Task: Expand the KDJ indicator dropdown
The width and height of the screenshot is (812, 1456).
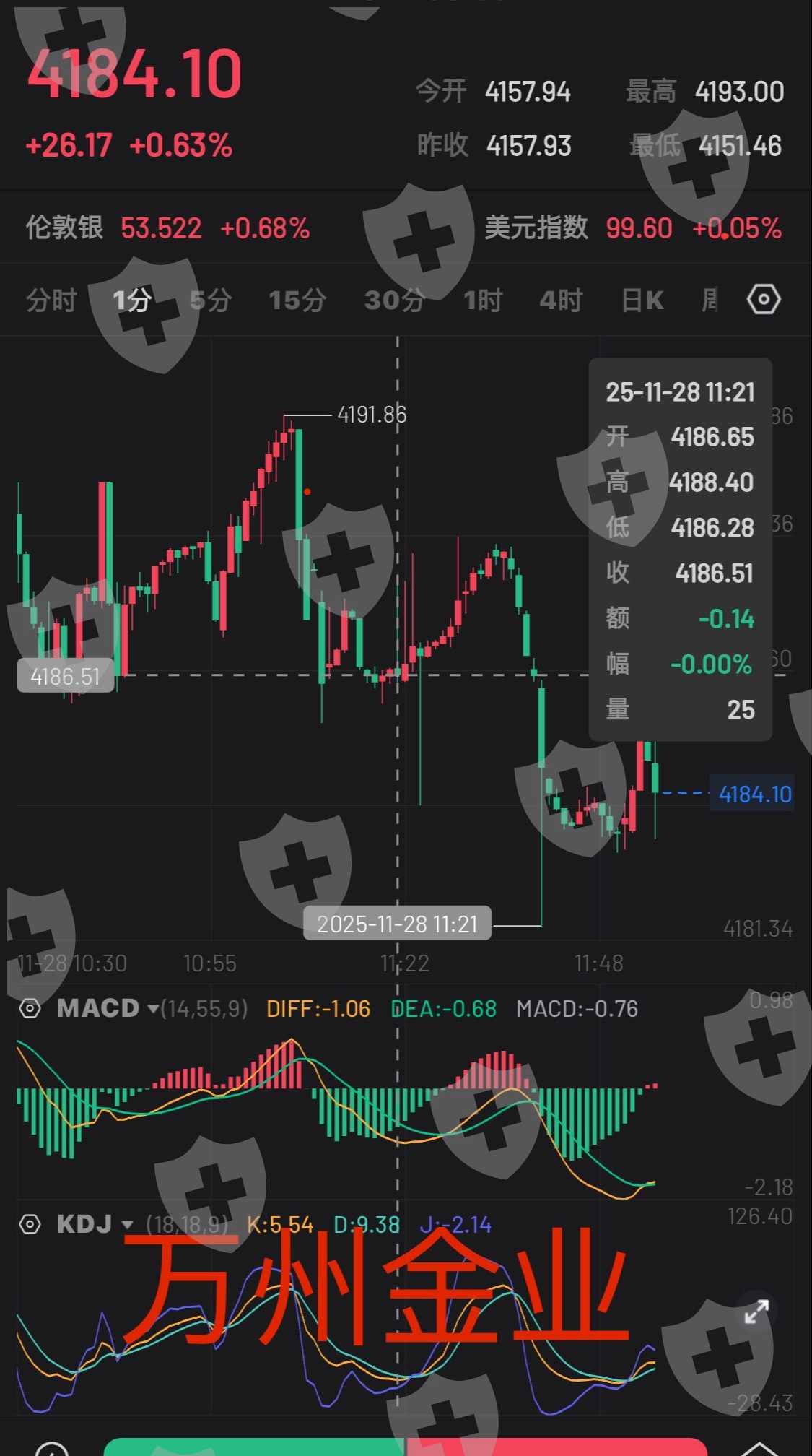Action: coord(127,1225)
